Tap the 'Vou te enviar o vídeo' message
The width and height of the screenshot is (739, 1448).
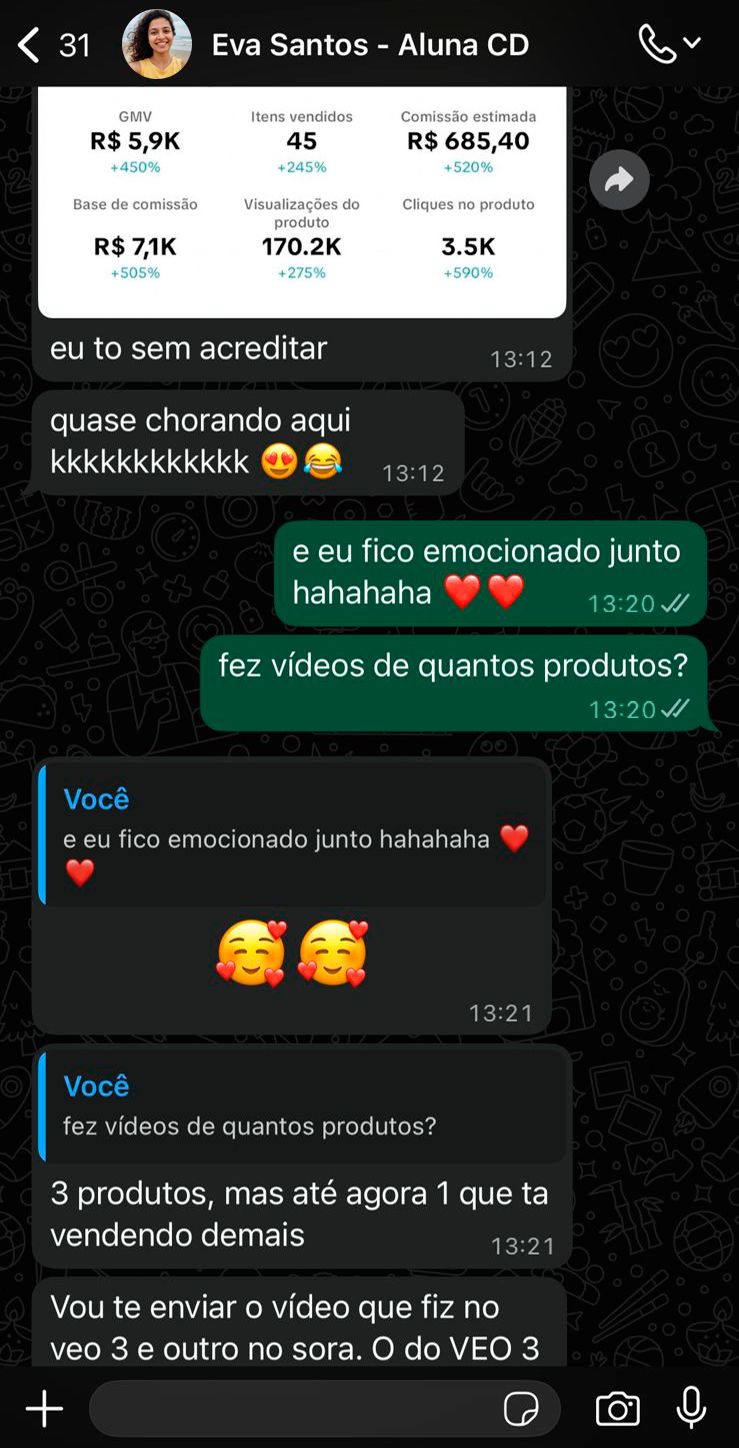tap(298, 1325)
